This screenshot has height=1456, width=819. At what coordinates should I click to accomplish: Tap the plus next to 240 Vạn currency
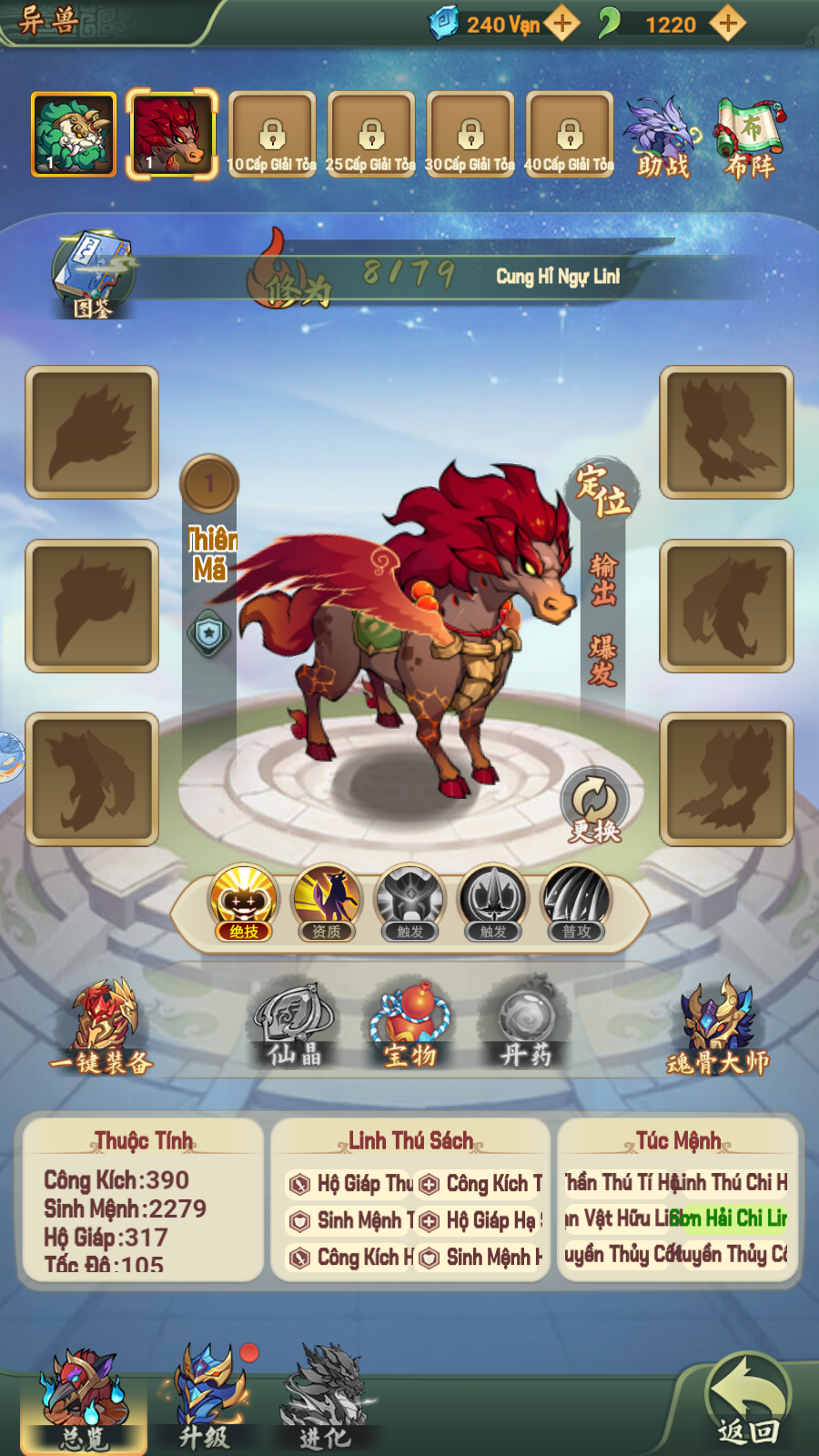tap(562, 23)
